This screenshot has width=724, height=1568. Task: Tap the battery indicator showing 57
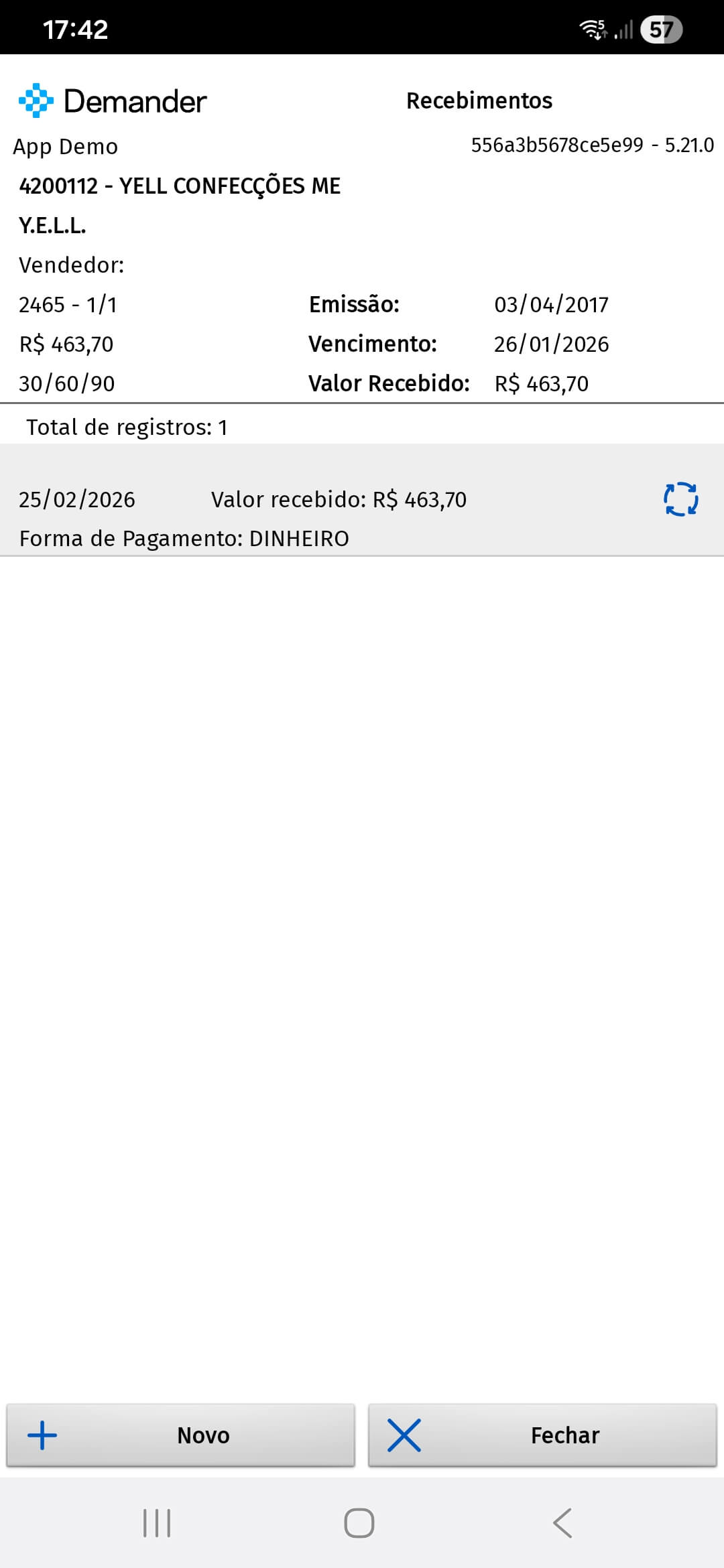[x=662, y=29]
